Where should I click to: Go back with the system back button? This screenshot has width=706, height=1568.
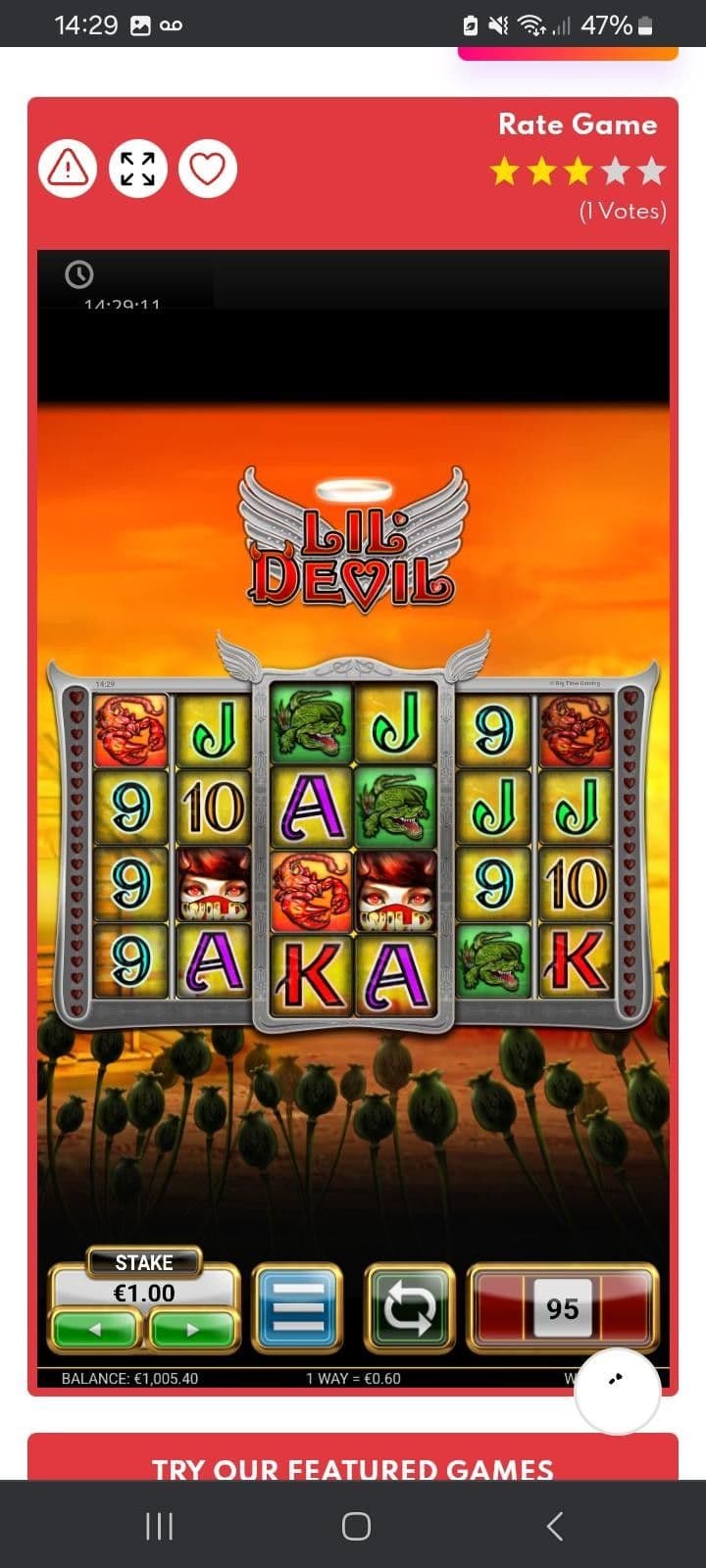[554, 1526]
